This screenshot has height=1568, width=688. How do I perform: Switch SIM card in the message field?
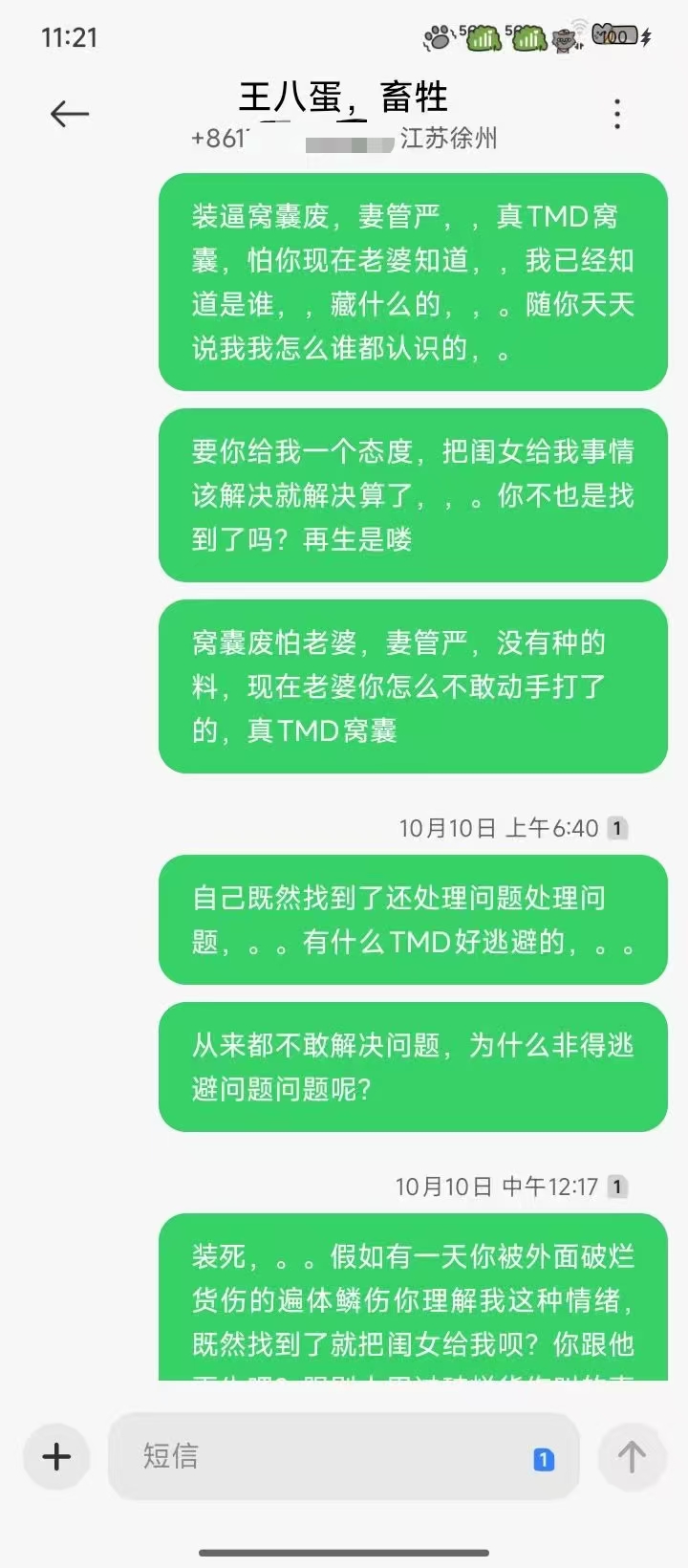(543, 1459)
